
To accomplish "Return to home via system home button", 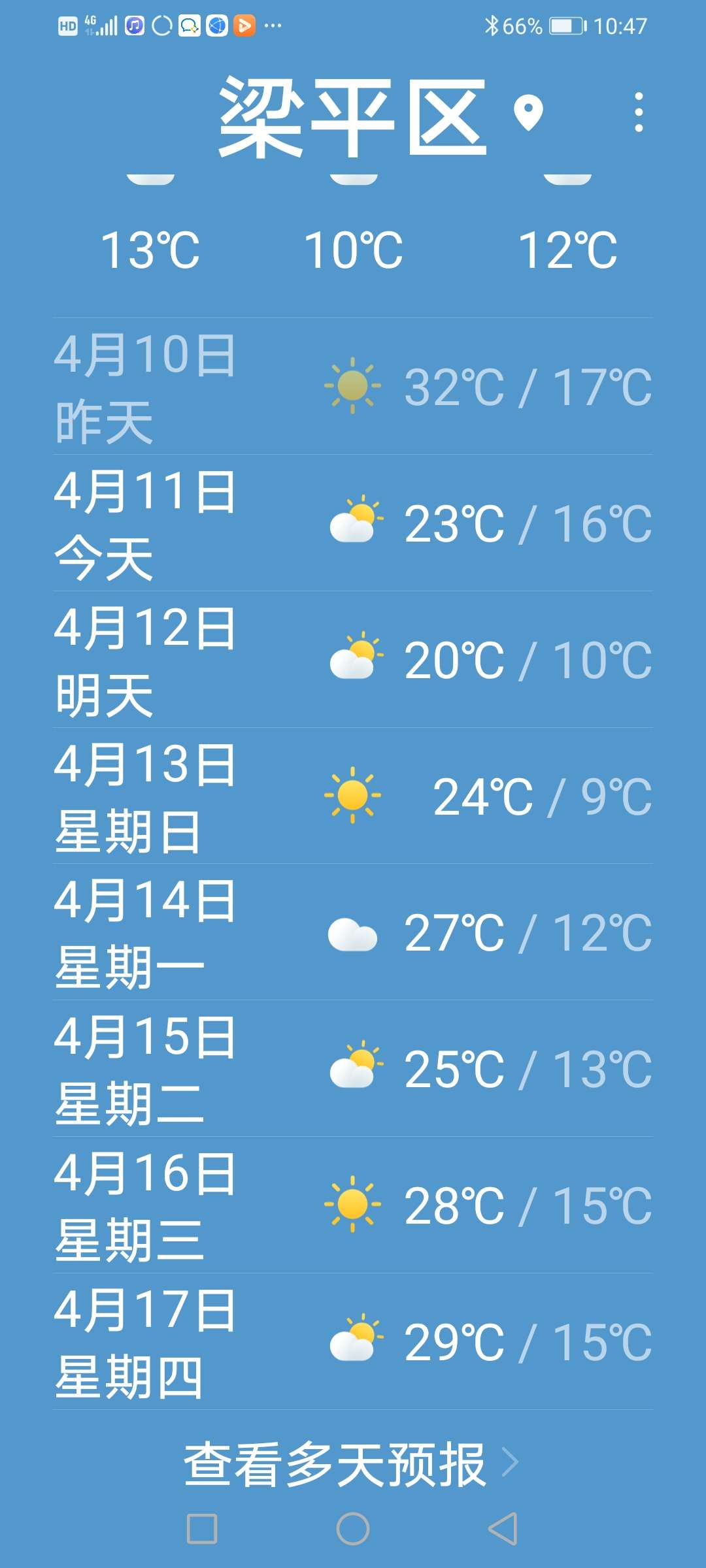I will pos(353,1529).
